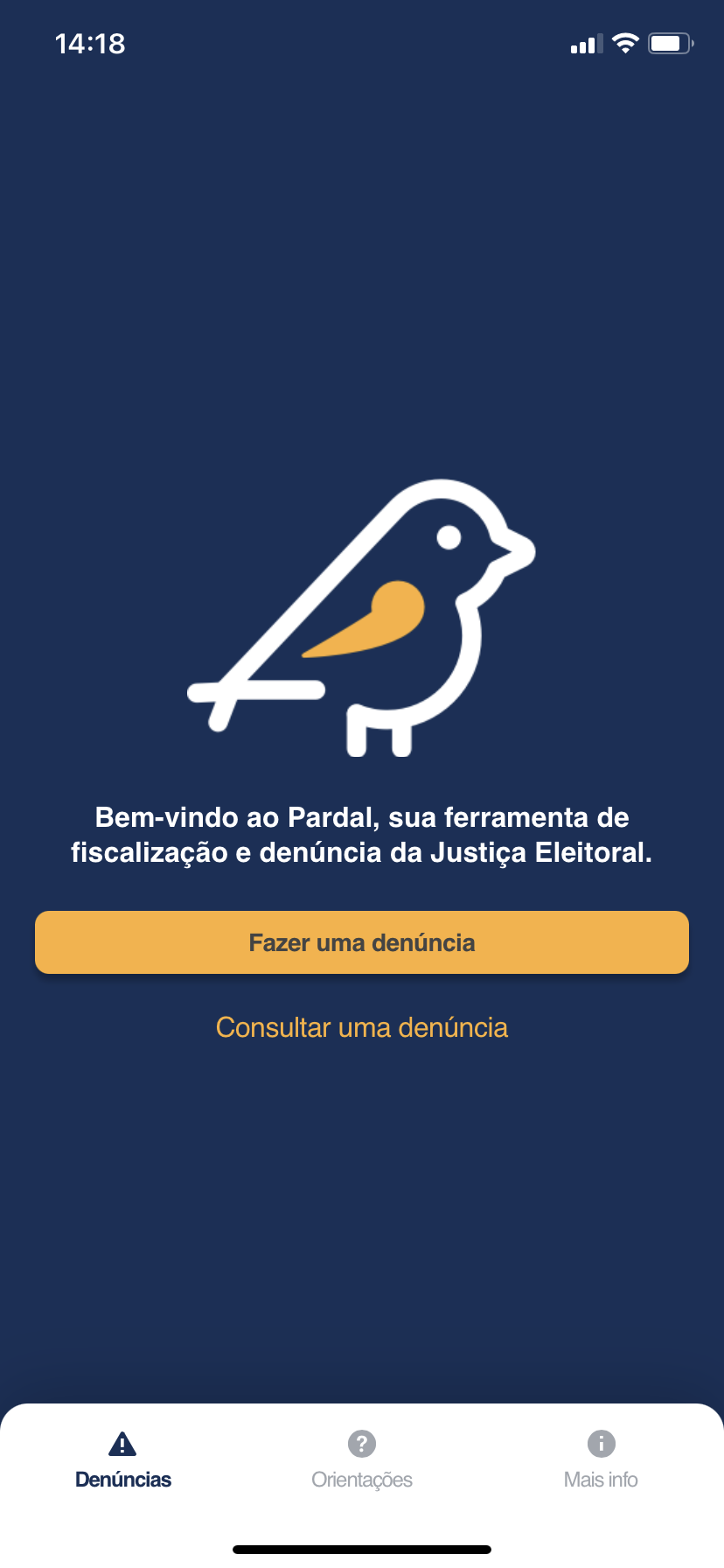This screenshot has height=1568, width=724.
Task: Select the Denúncias tab
Action: point(123,1459)
